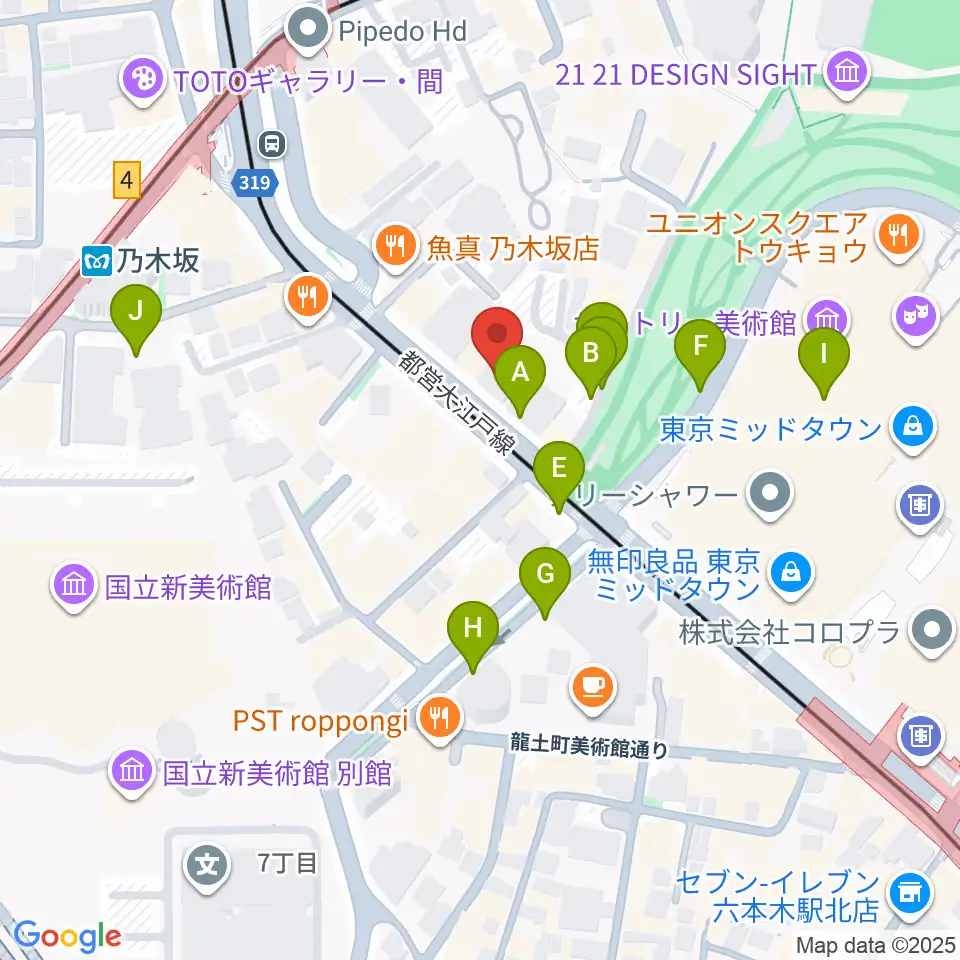Tap the PST roppongi restaurant icon
This screenshot has width=960, height=960.
438,718
